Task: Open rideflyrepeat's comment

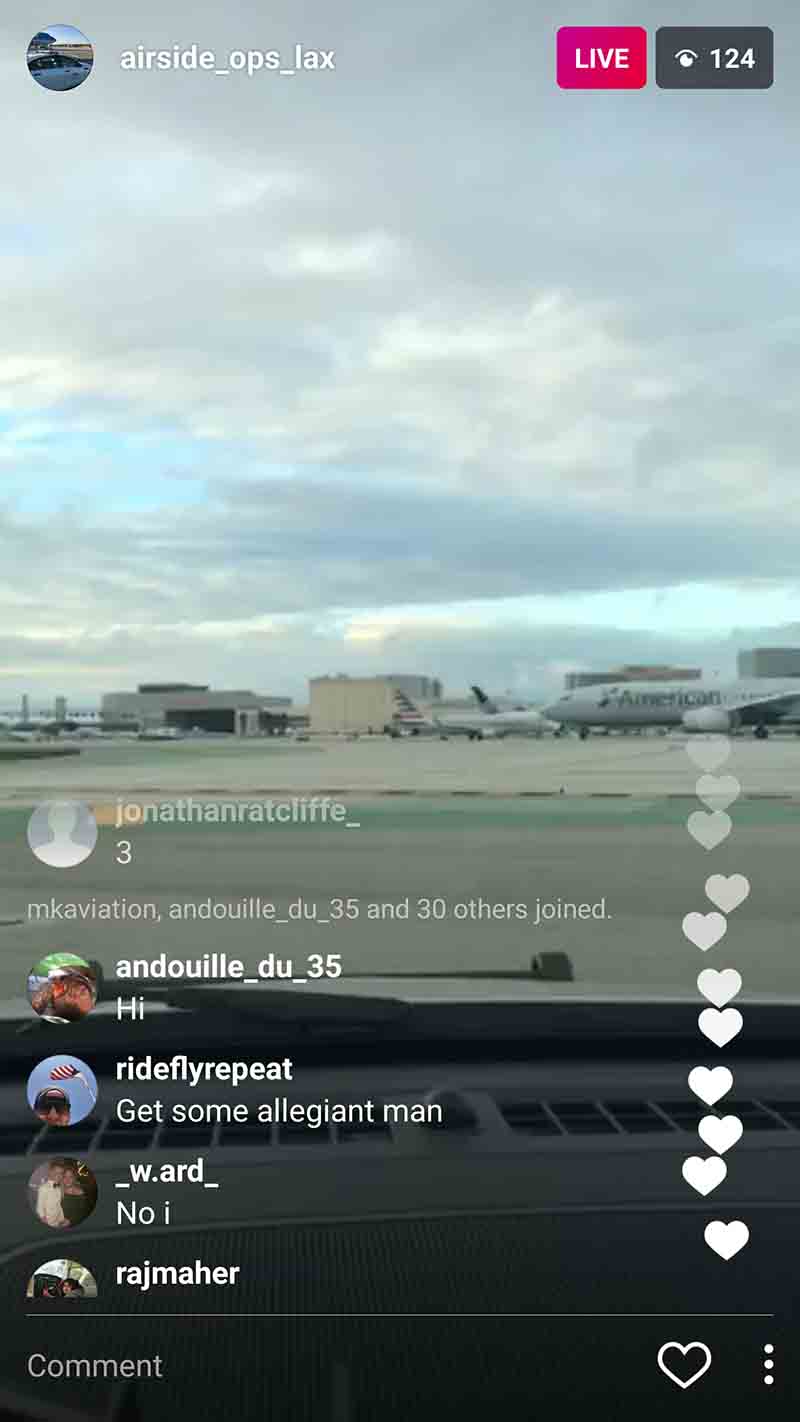Action: tap(278, 1090)
